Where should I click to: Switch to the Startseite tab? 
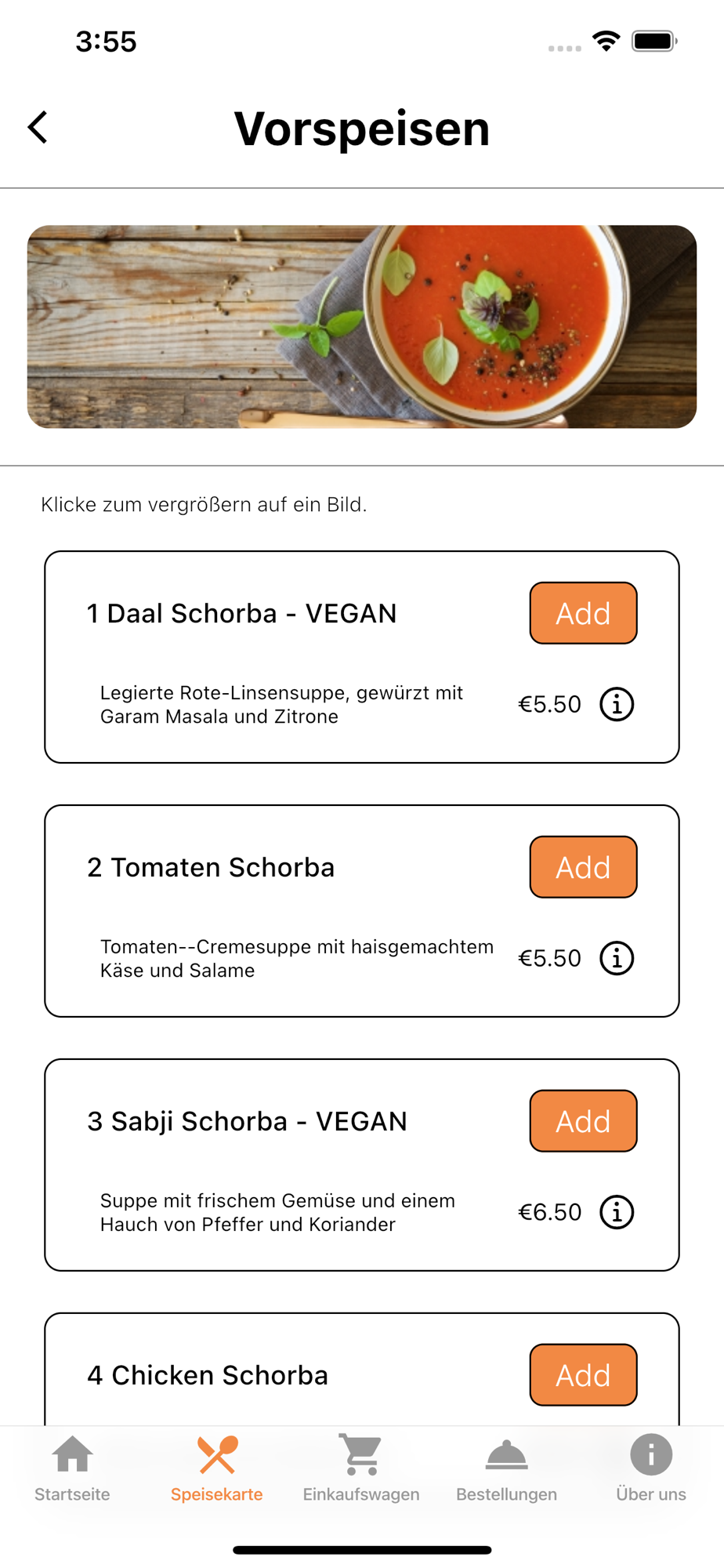click(x=72, y=1468)
